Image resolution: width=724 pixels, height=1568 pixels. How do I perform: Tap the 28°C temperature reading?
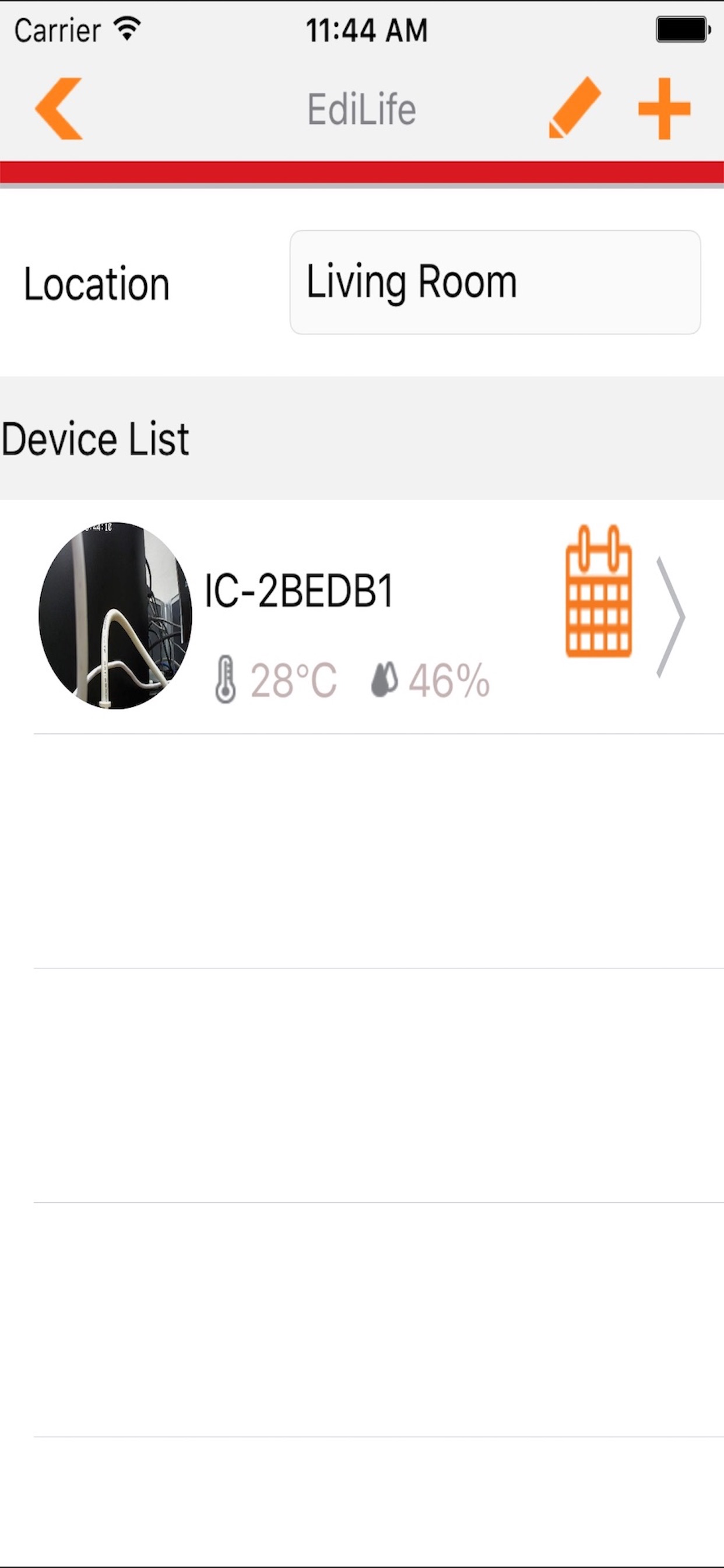294,678
